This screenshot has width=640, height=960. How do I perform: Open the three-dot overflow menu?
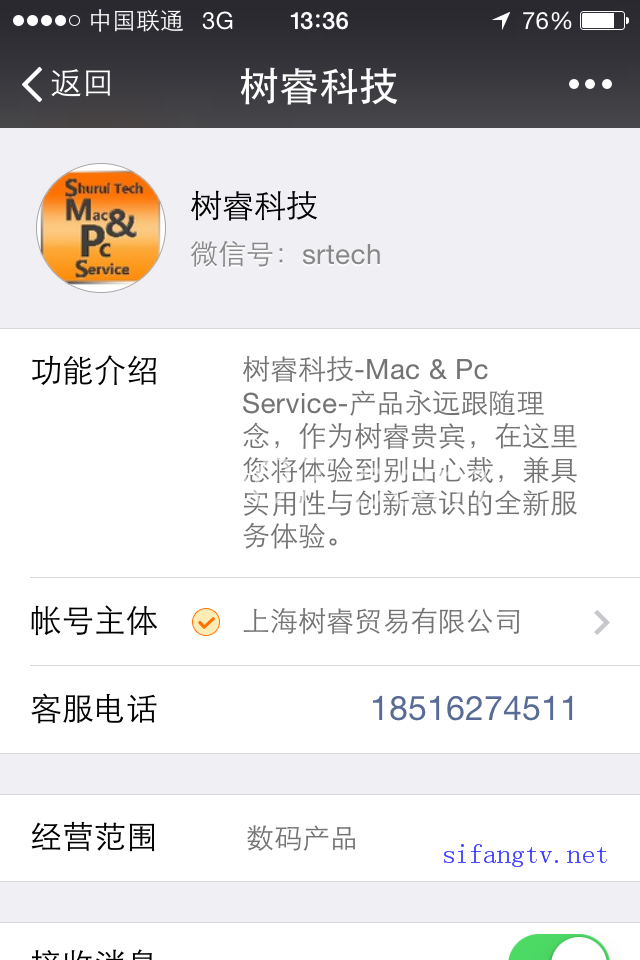pyautogui.click(x=590, y=85)
